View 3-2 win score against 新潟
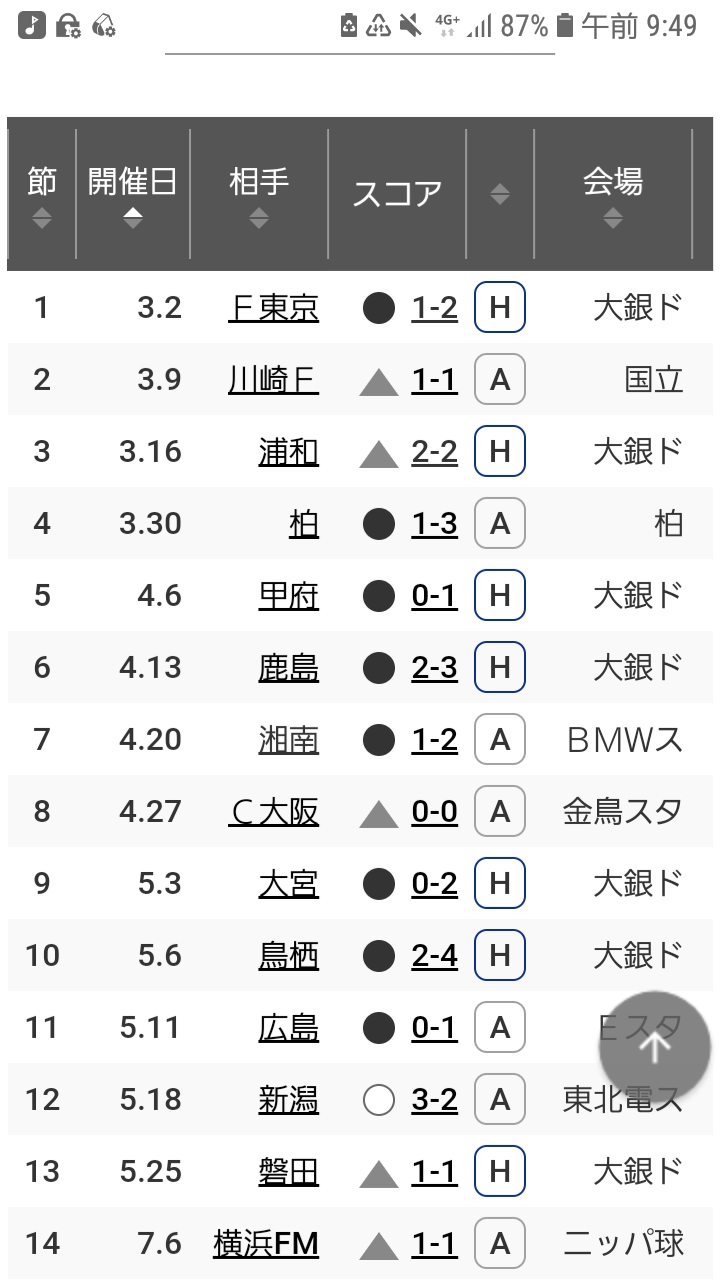 tap(434, 1100)
